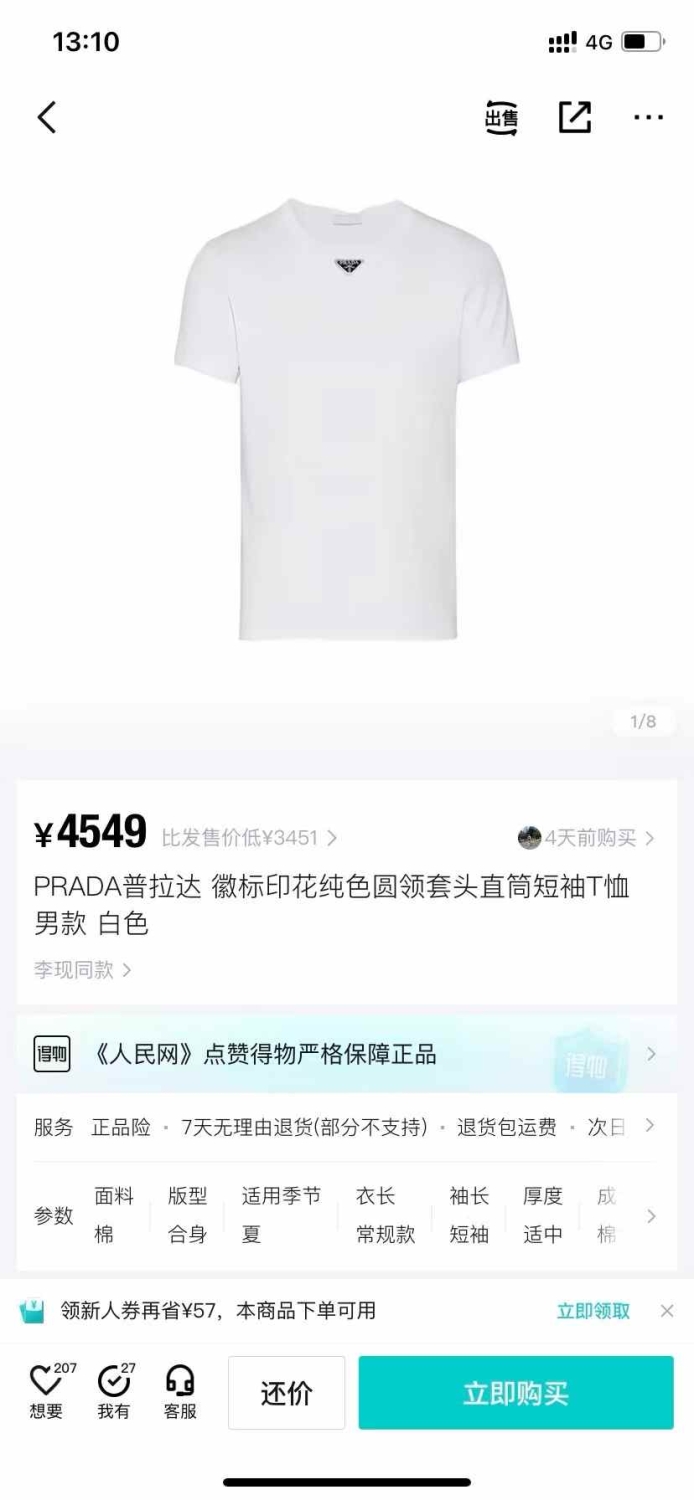The height and width of the screenshot is (1500, 694).
Task: Expand the 服务 service details row
Action: point(347,1127)
